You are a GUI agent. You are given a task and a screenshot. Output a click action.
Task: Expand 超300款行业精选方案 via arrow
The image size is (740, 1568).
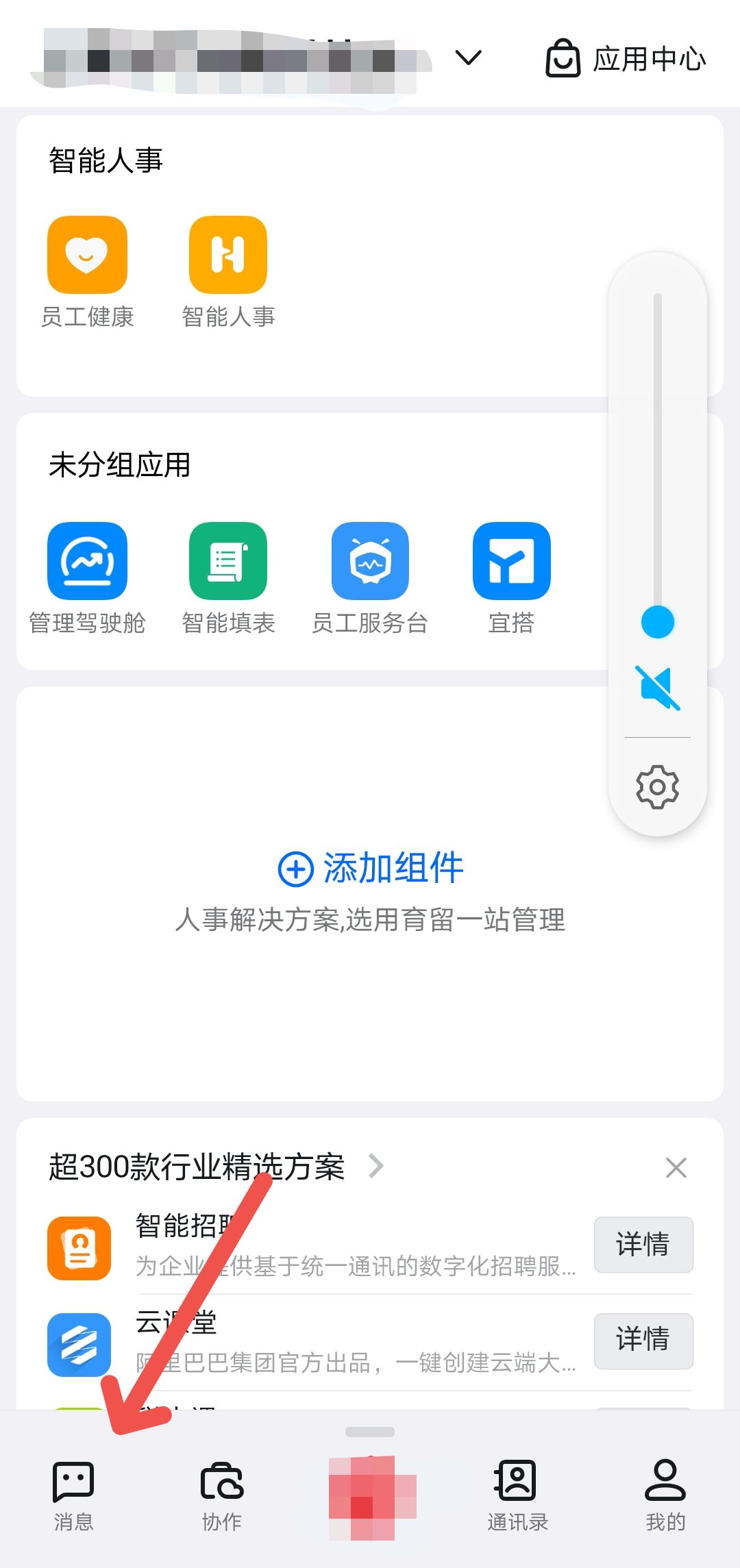(x=376, y=1168)
